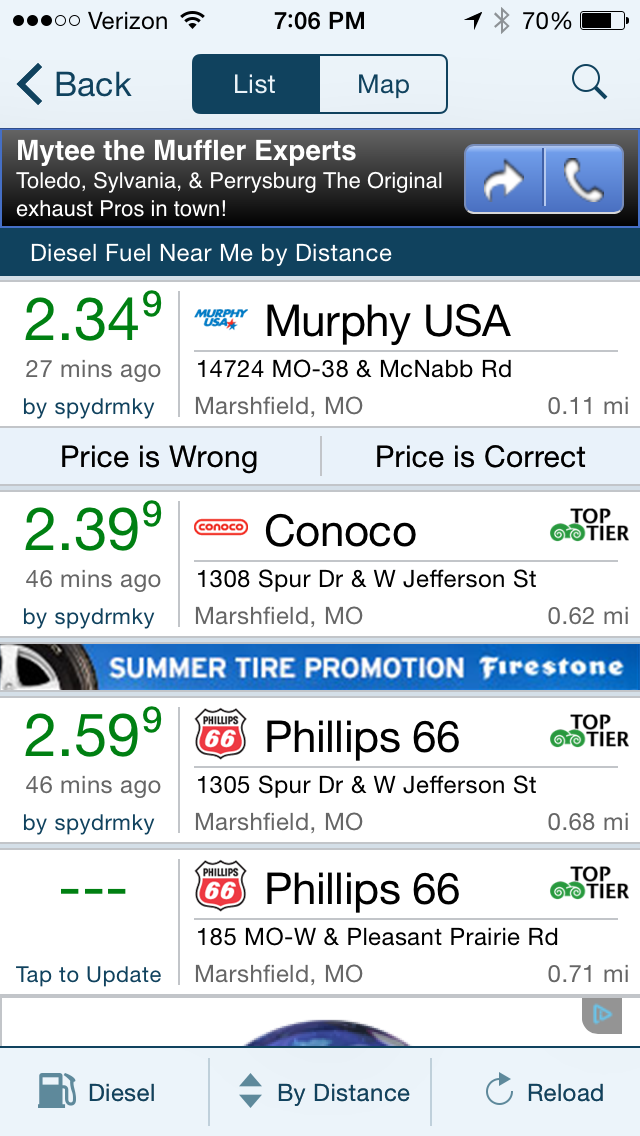Select the List view tab
Viewport: 640px width, 1136px height.
255,85
